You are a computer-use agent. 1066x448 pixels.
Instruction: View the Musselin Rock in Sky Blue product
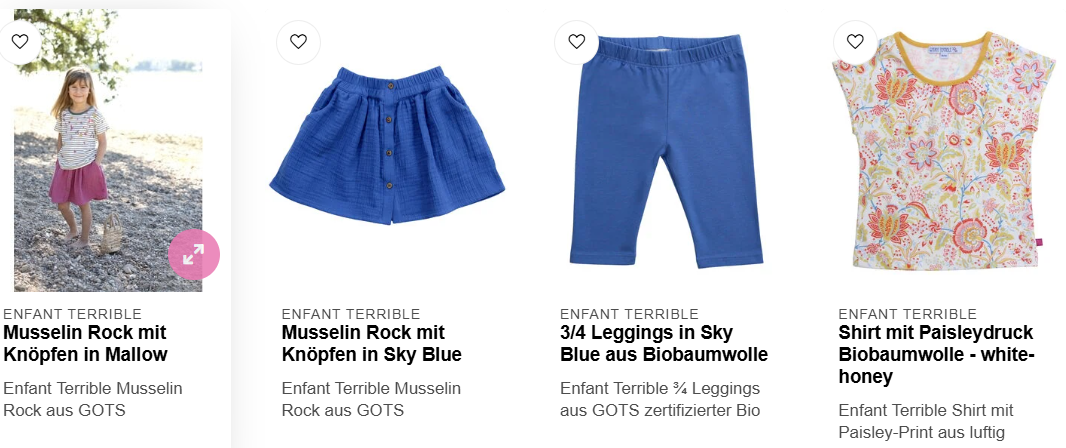coord(371,344)
